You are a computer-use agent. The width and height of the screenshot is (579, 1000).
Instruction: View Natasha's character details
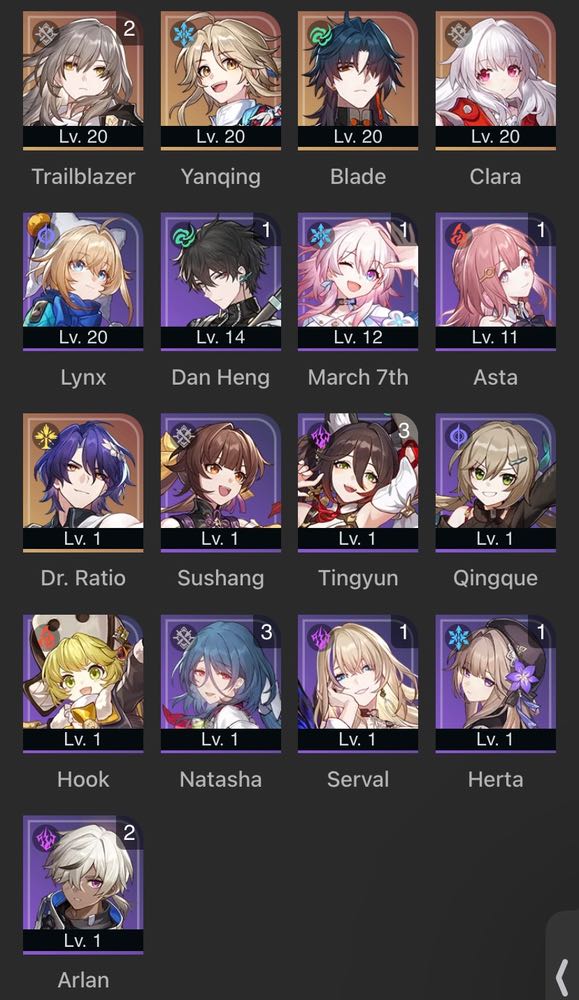click(221, 684)
